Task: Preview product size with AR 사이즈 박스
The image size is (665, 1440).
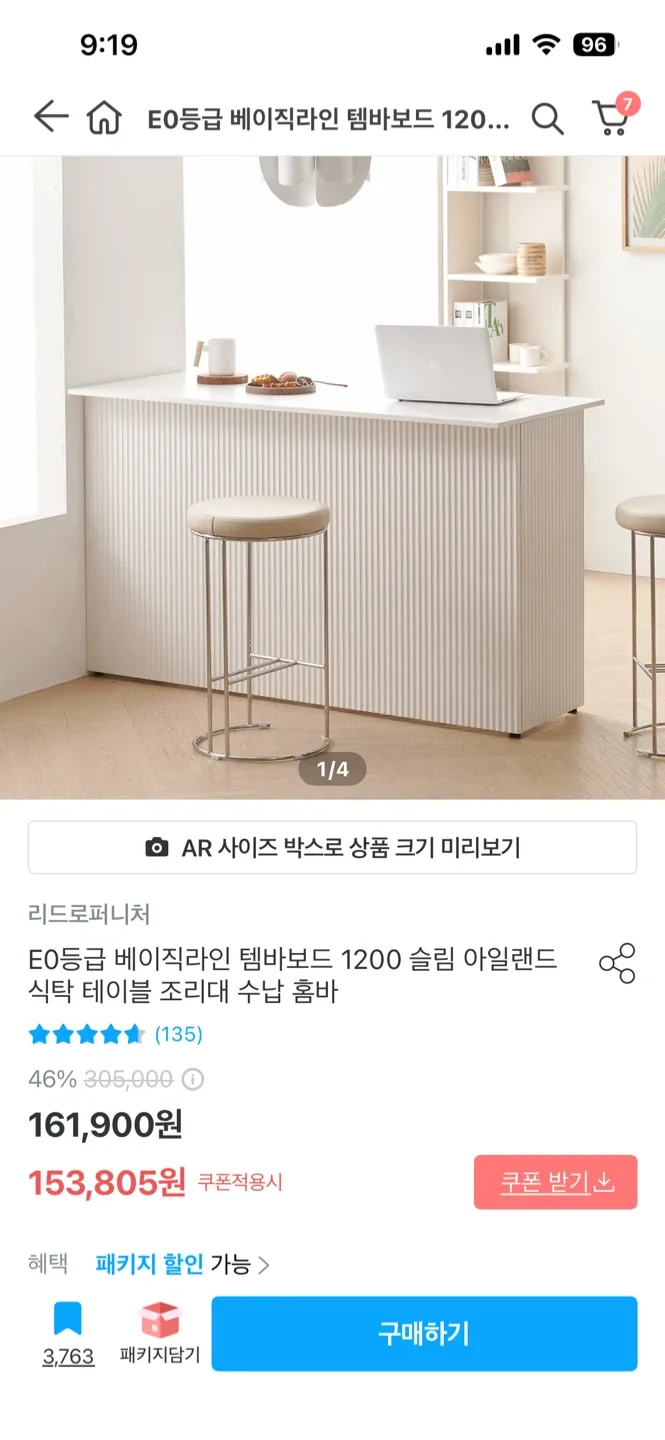Action: [332, 848]
